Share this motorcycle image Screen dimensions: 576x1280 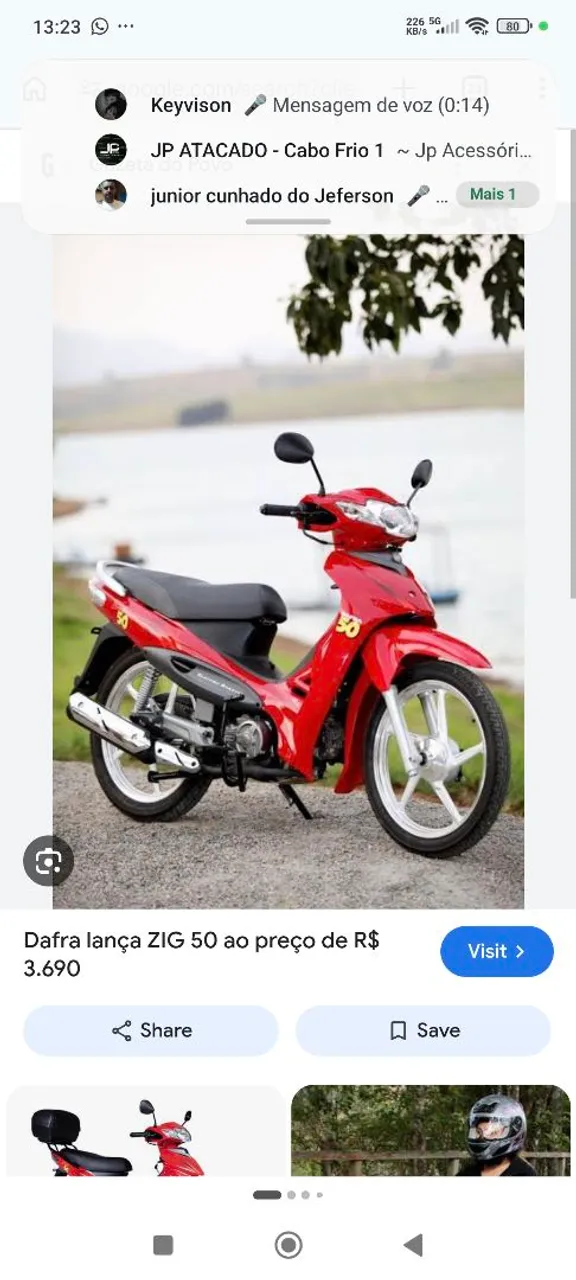tap(151, 1031)
